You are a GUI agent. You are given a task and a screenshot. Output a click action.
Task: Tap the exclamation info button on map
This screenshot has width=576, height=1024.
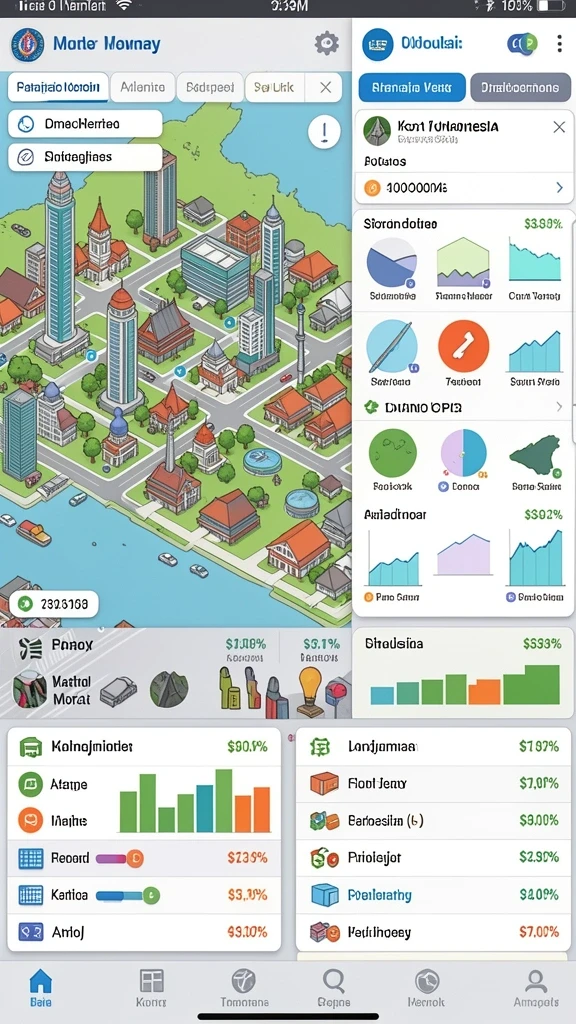[324, 133]
